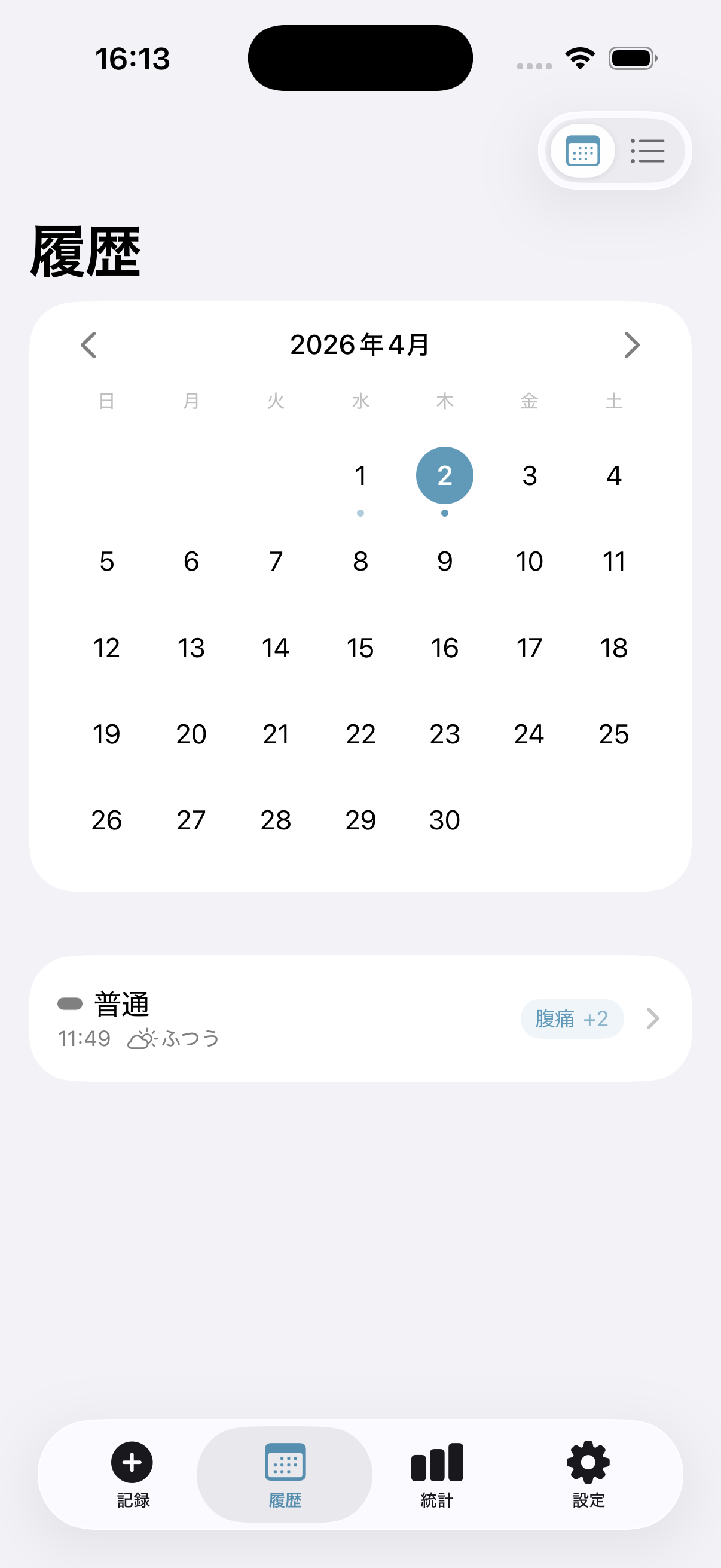Open 統計 via the bar chart icon
721x1568 pixels.
(437, 1461)
